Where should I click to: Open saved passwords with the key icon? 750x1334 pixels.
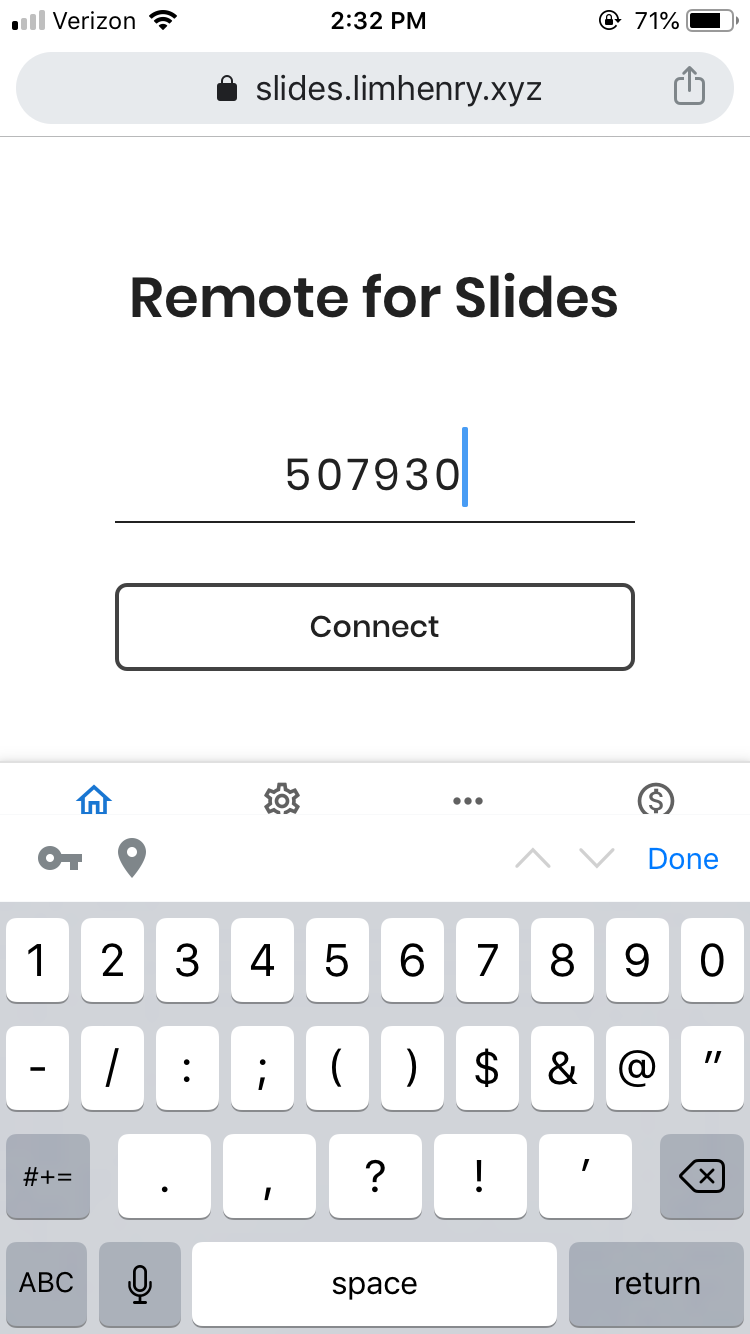tap(58, 858)
